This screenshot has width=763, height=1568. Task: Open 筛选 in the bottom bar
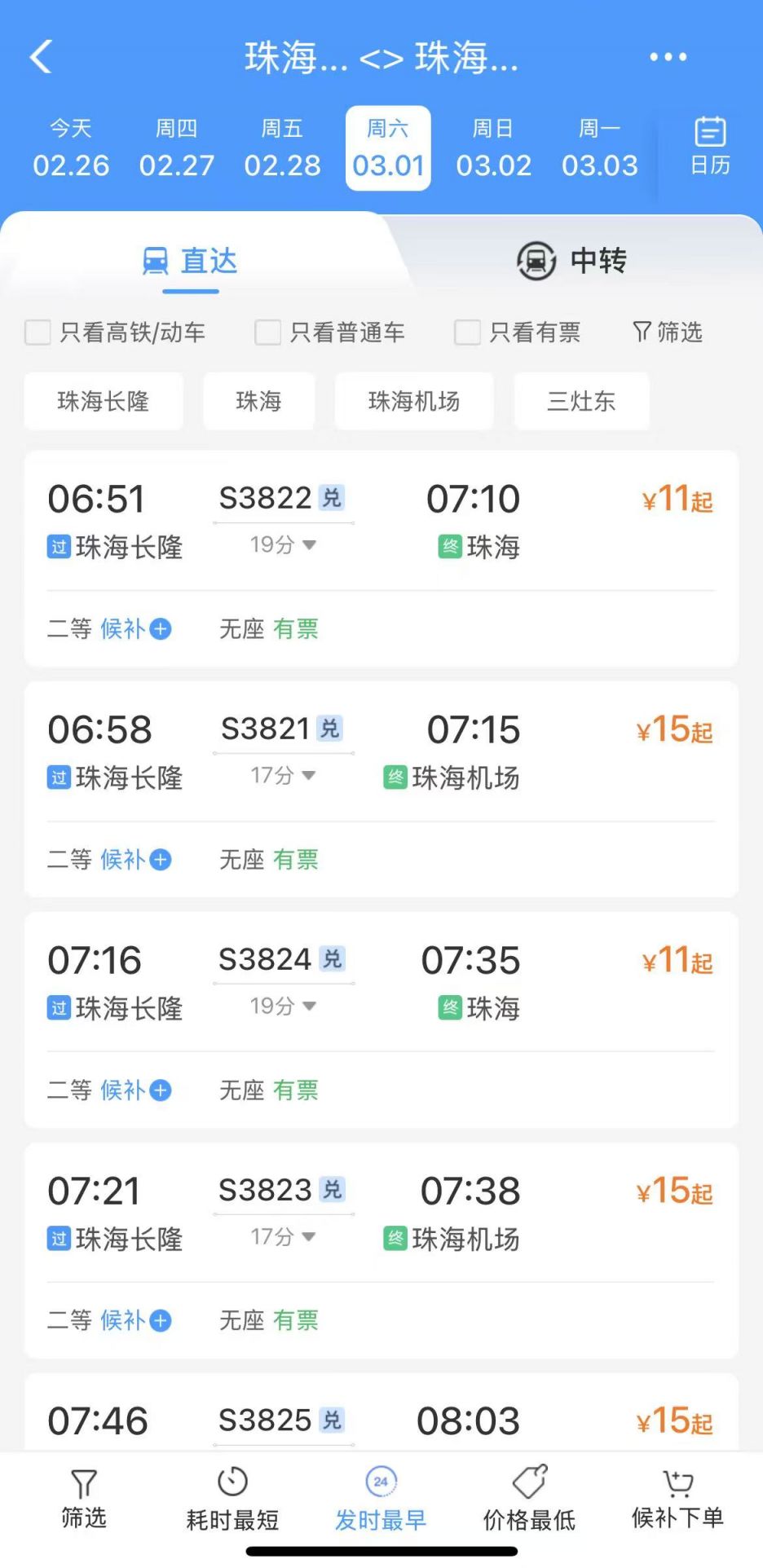pos(84,1500)
